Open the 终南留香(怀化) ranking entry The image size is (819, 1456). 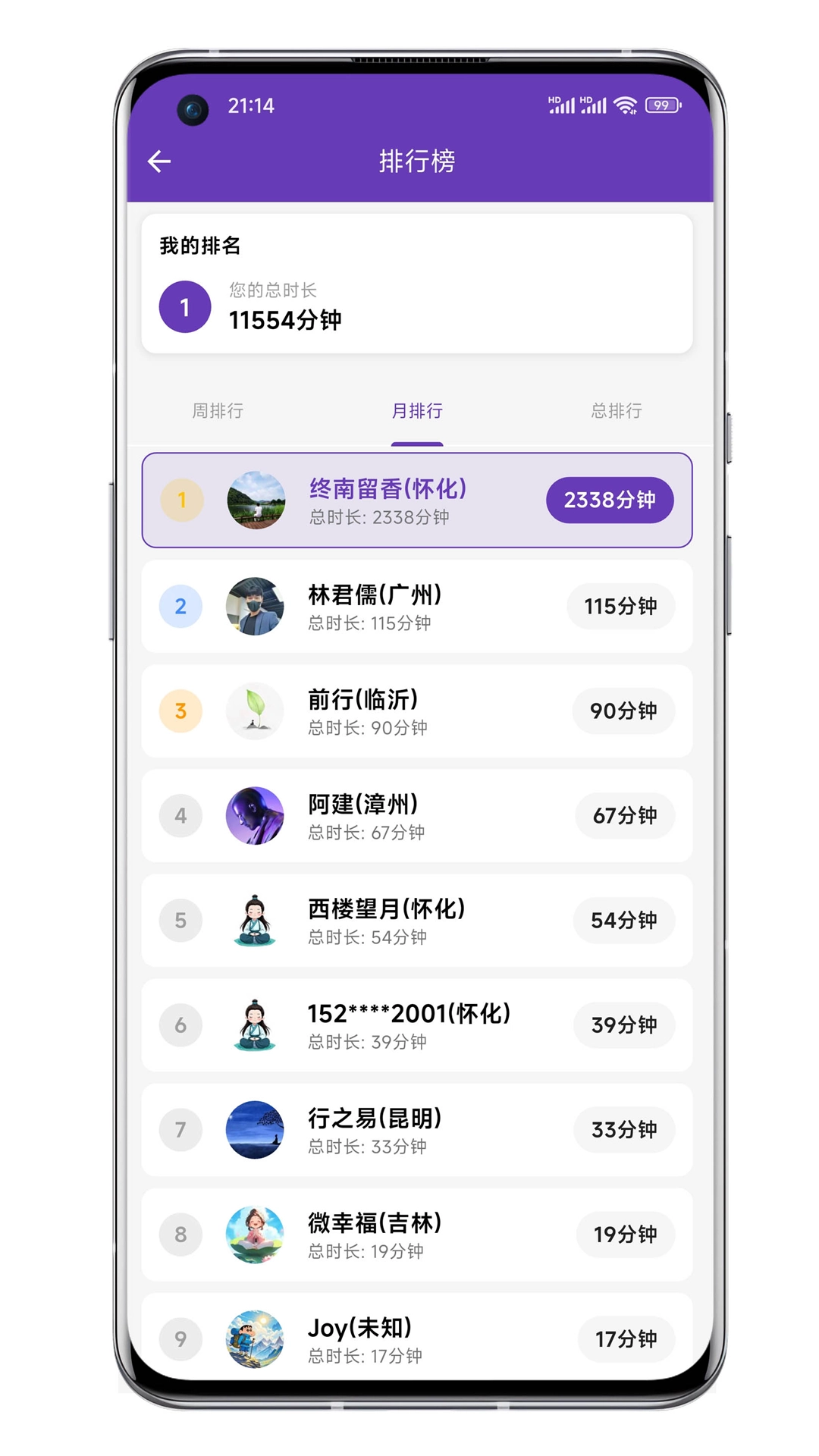coord(417,500)
